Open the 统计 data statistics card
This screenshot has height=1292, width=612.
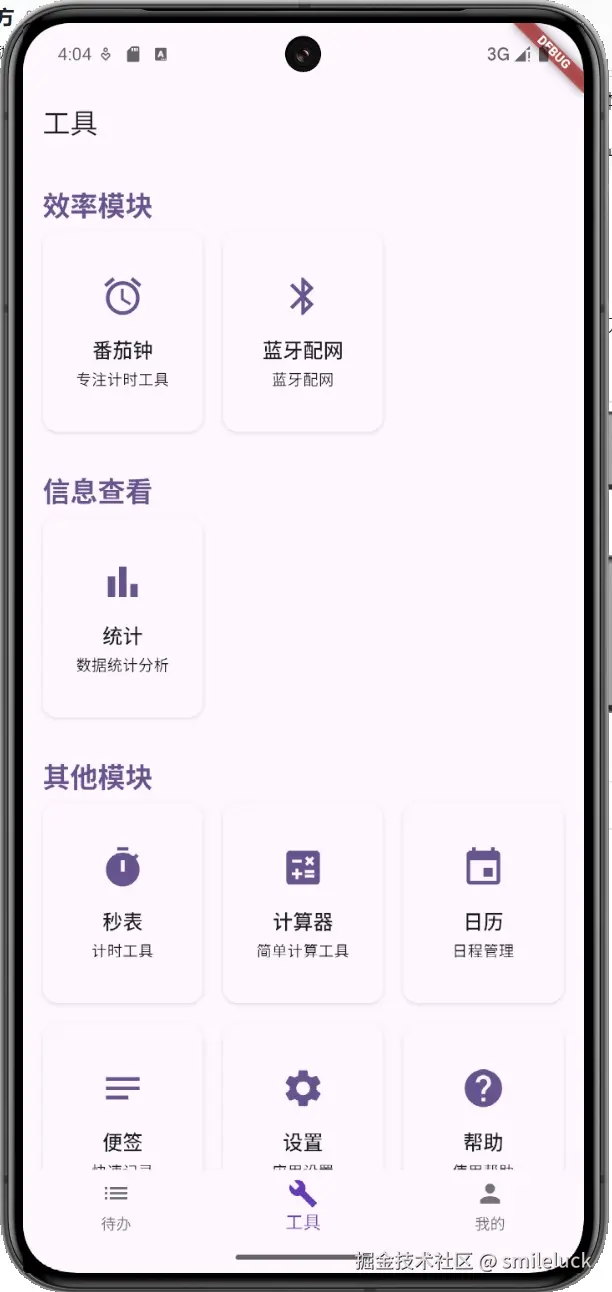point(123,617)
